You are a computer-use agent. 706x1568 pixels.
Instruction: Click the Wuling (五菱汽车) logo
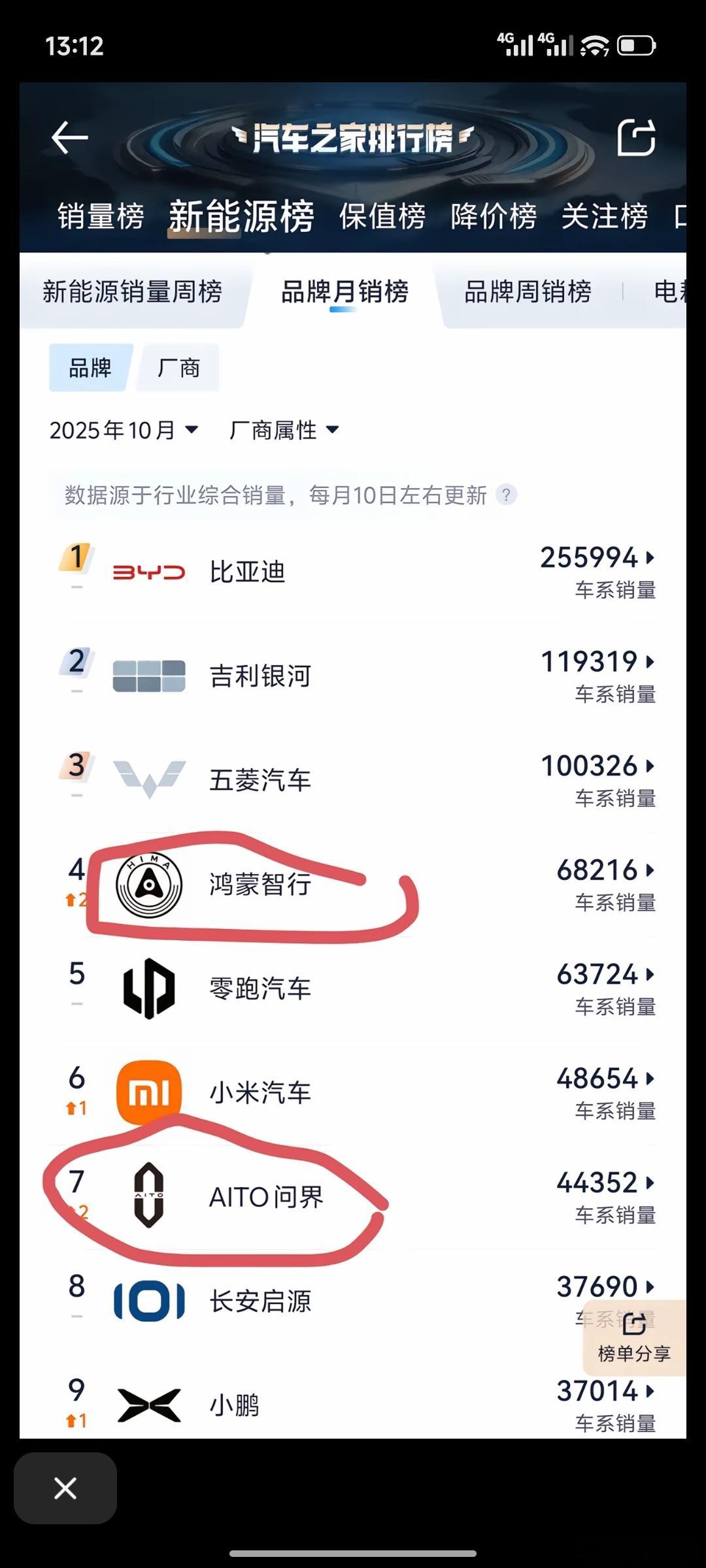(x=149, y=779)
